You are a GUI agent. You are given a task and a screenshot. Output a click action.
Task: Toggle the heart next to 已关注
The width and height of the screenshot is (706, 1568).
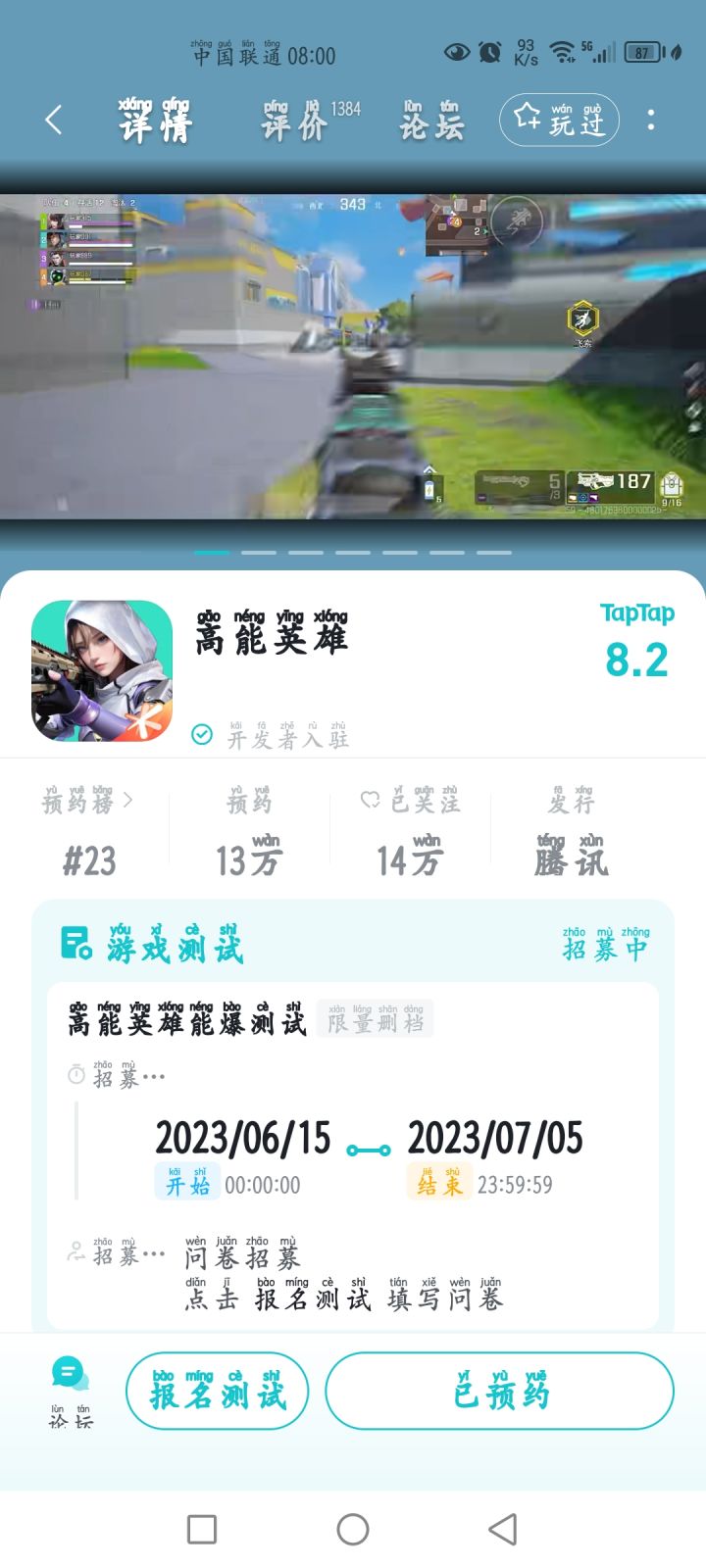pyautogui.click(x=369, y=802)
